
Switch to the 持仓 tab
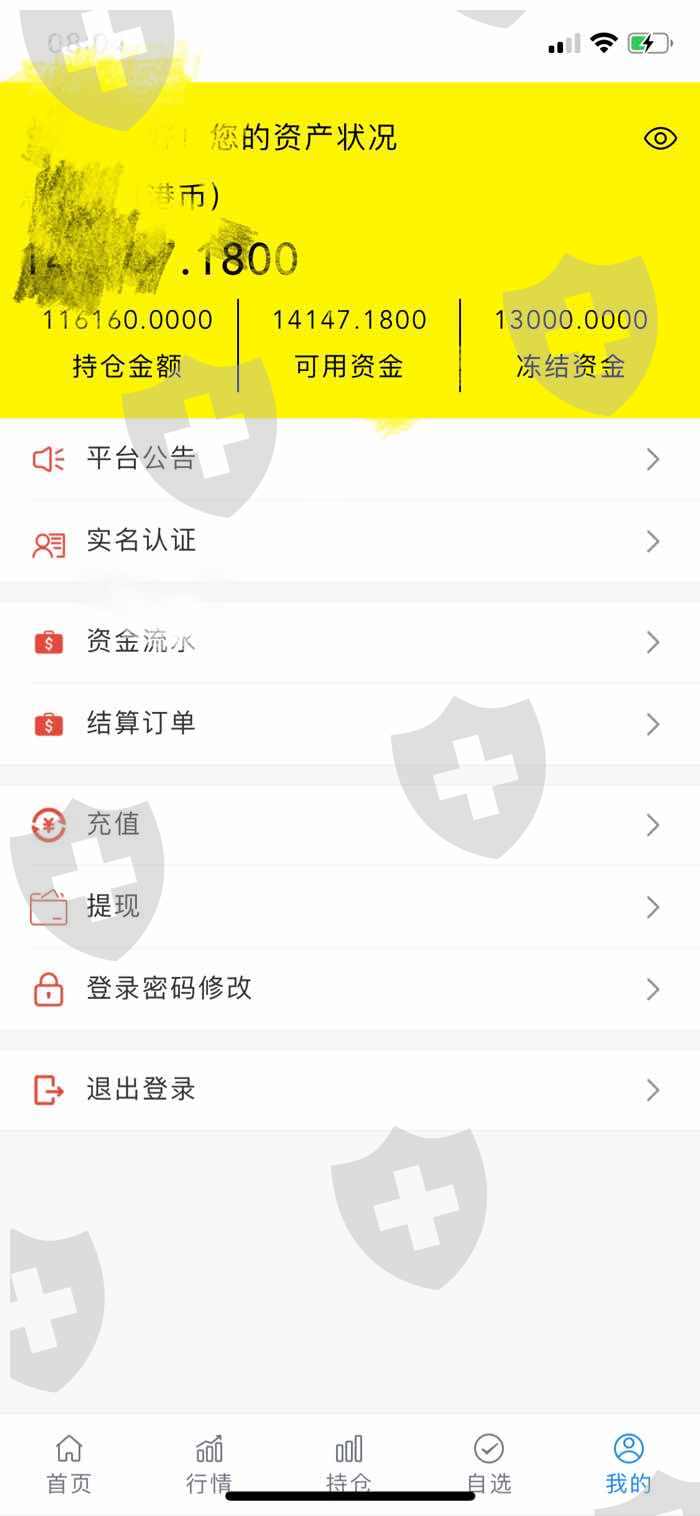[x=349, y=1464]
